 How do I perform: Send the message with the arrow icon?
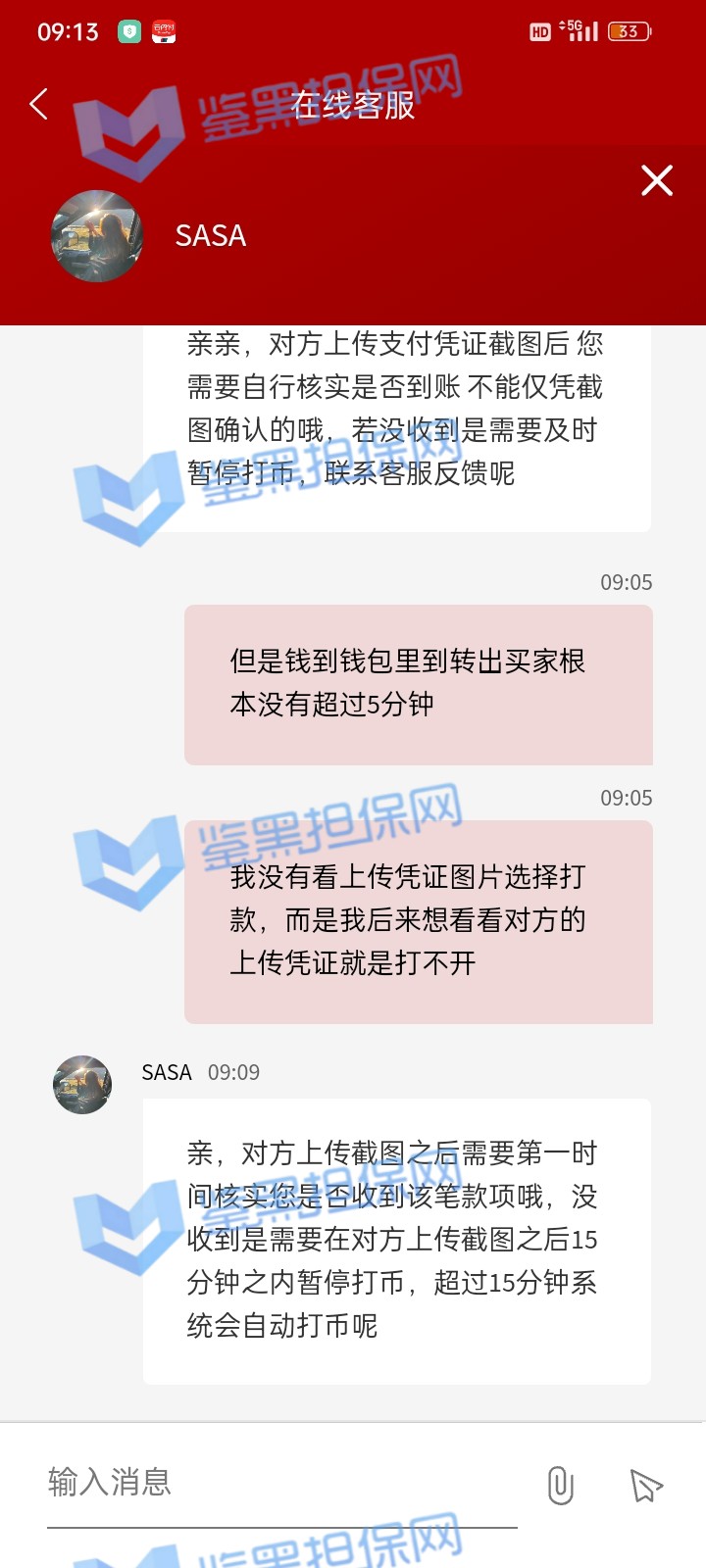[646, 1486]
